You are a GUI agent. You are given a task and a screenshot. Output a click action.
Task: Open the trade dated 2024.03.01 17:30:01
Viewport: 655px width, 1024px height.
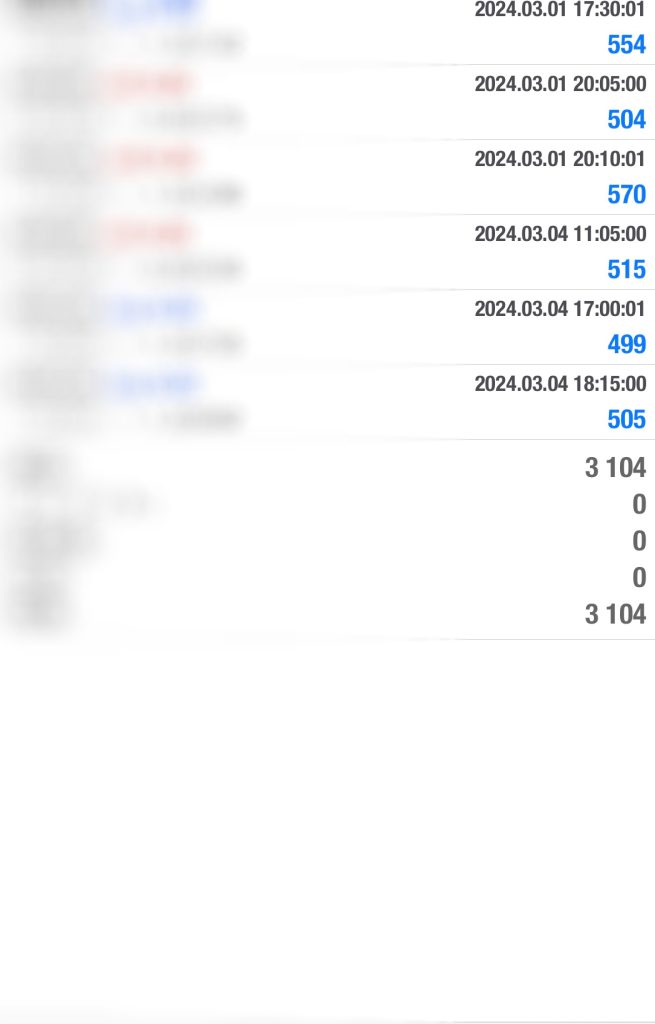click(x=327, y=28)
